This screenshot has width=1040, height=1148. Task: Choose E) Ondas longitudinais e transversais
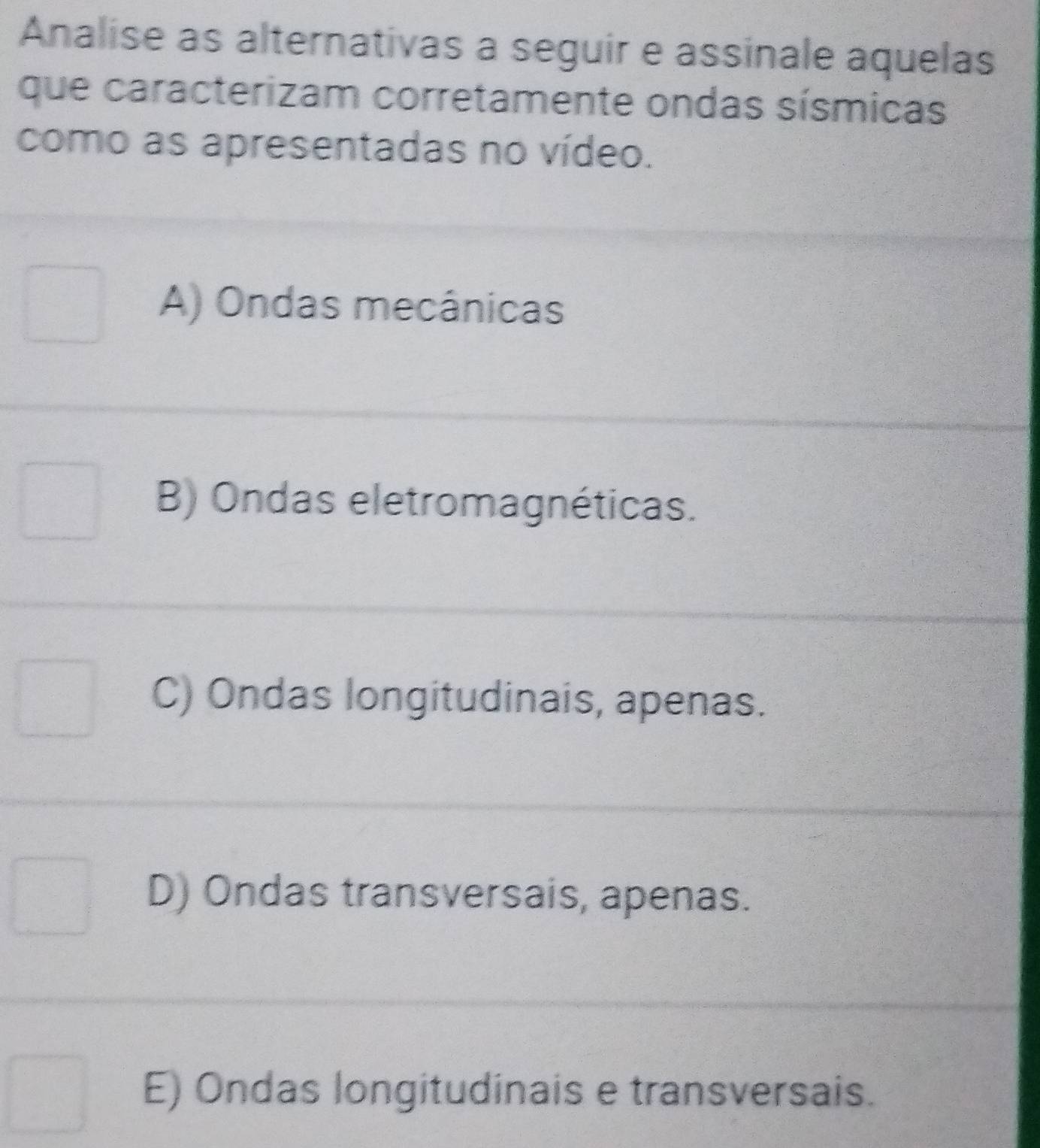(x=47, y=1092)
